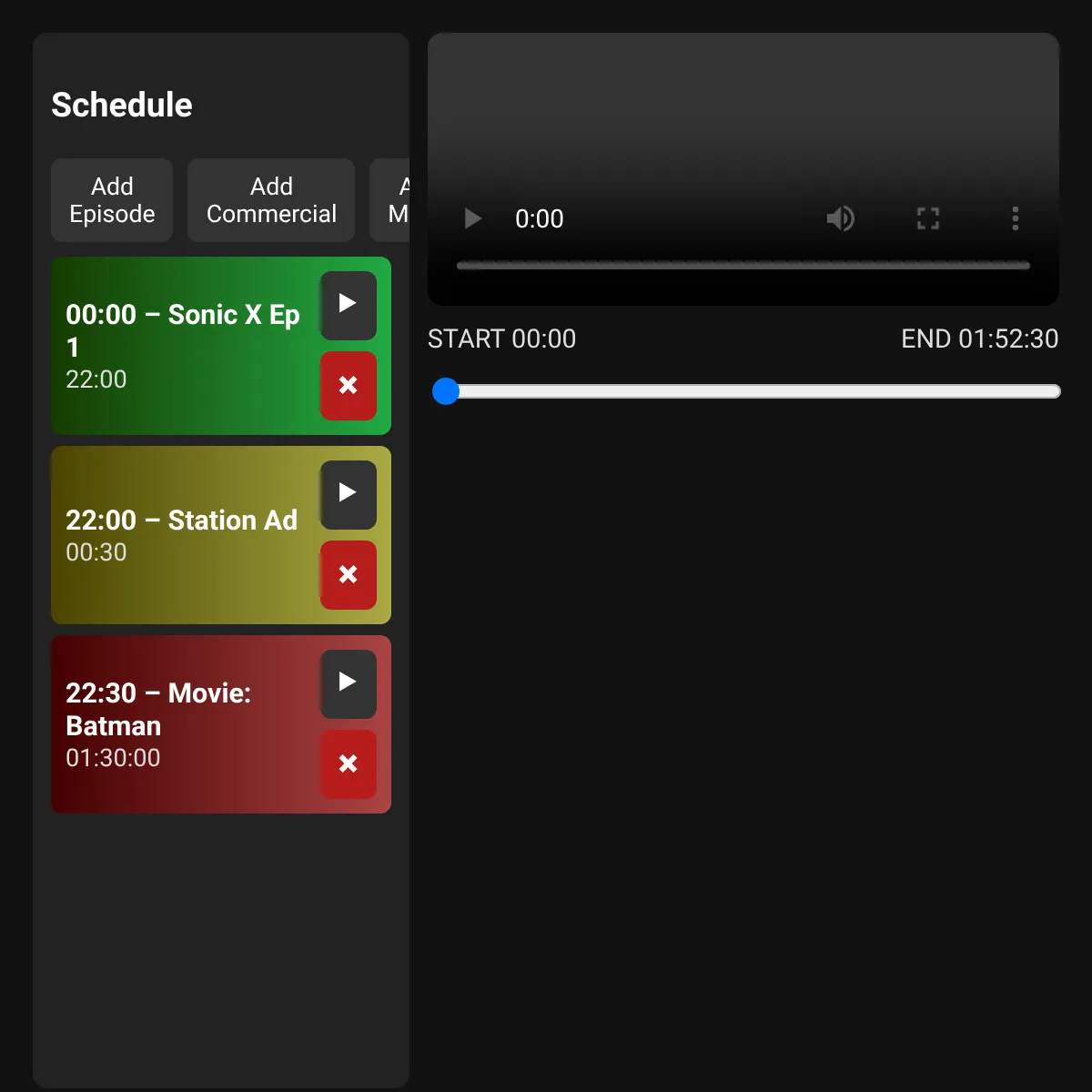Play the Sonic X Ep 1 schedule item
The image size is (1092, 1092).
pos(348,305)
